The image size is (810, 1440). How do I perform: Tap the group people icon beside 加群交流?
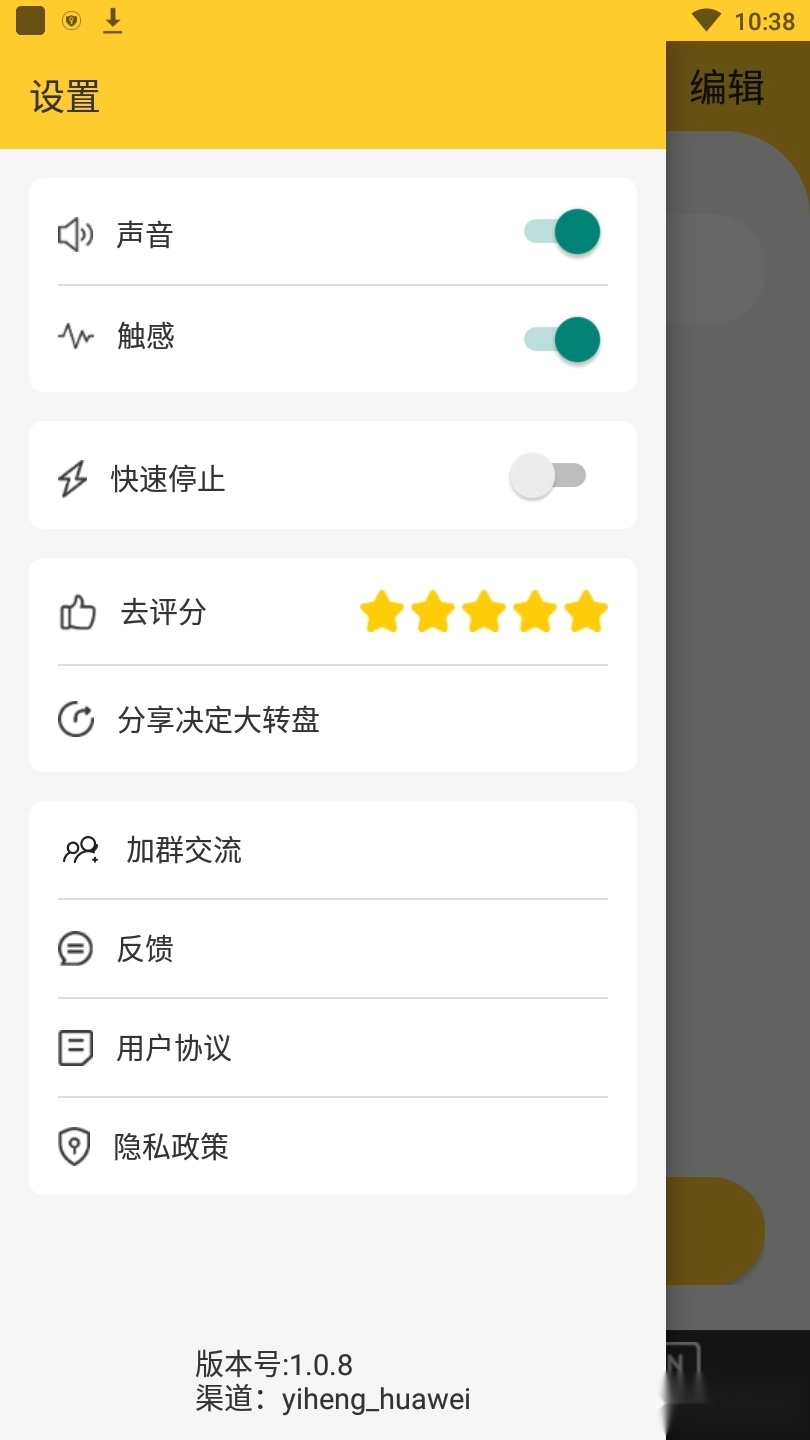pyautogui.click(x=80, y=849)
